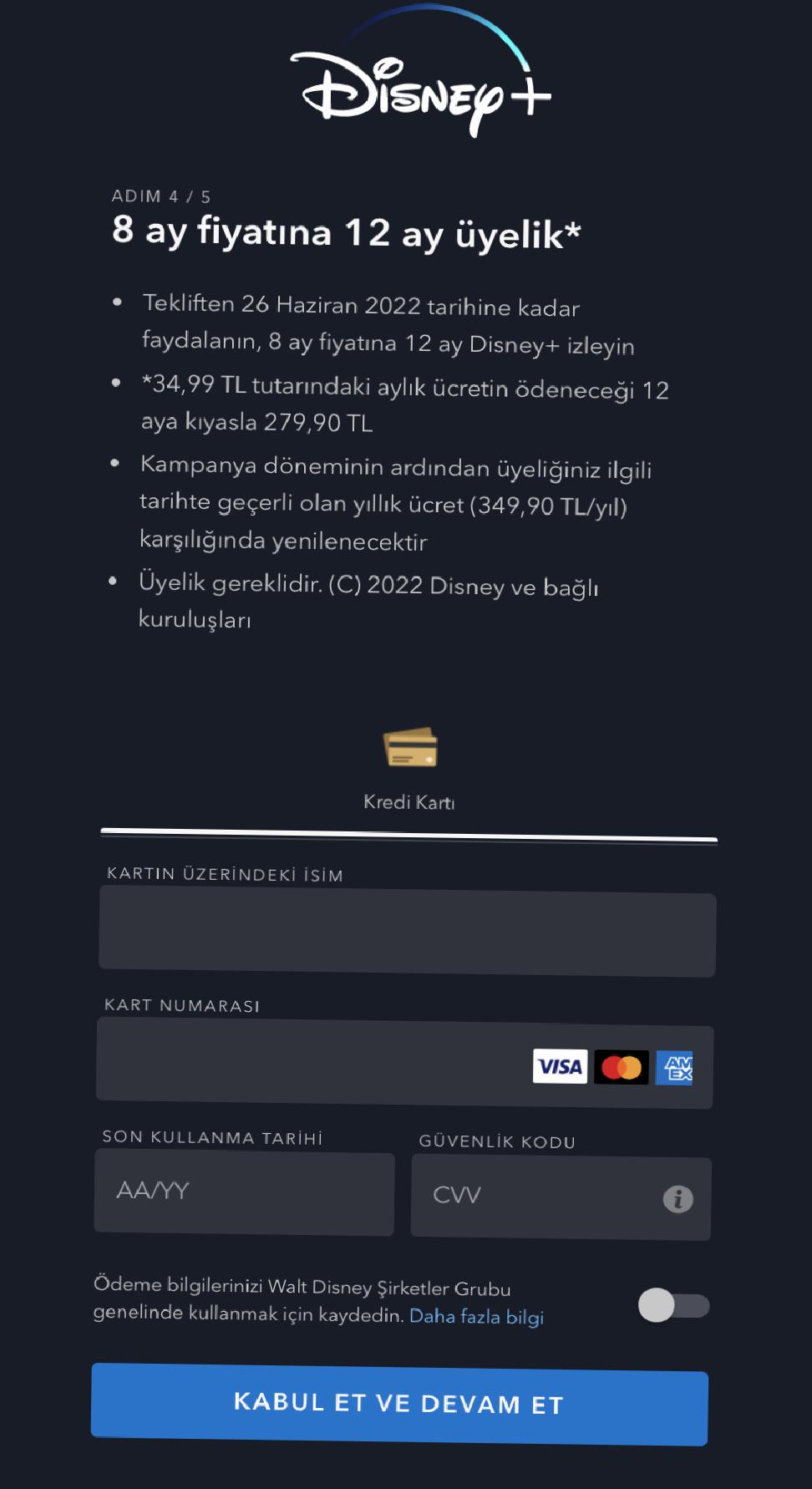The height and width of the screenshot is (1489, 812).
Task: Tap Kabul Et ve Devam Et
Action: [399, 1404]
